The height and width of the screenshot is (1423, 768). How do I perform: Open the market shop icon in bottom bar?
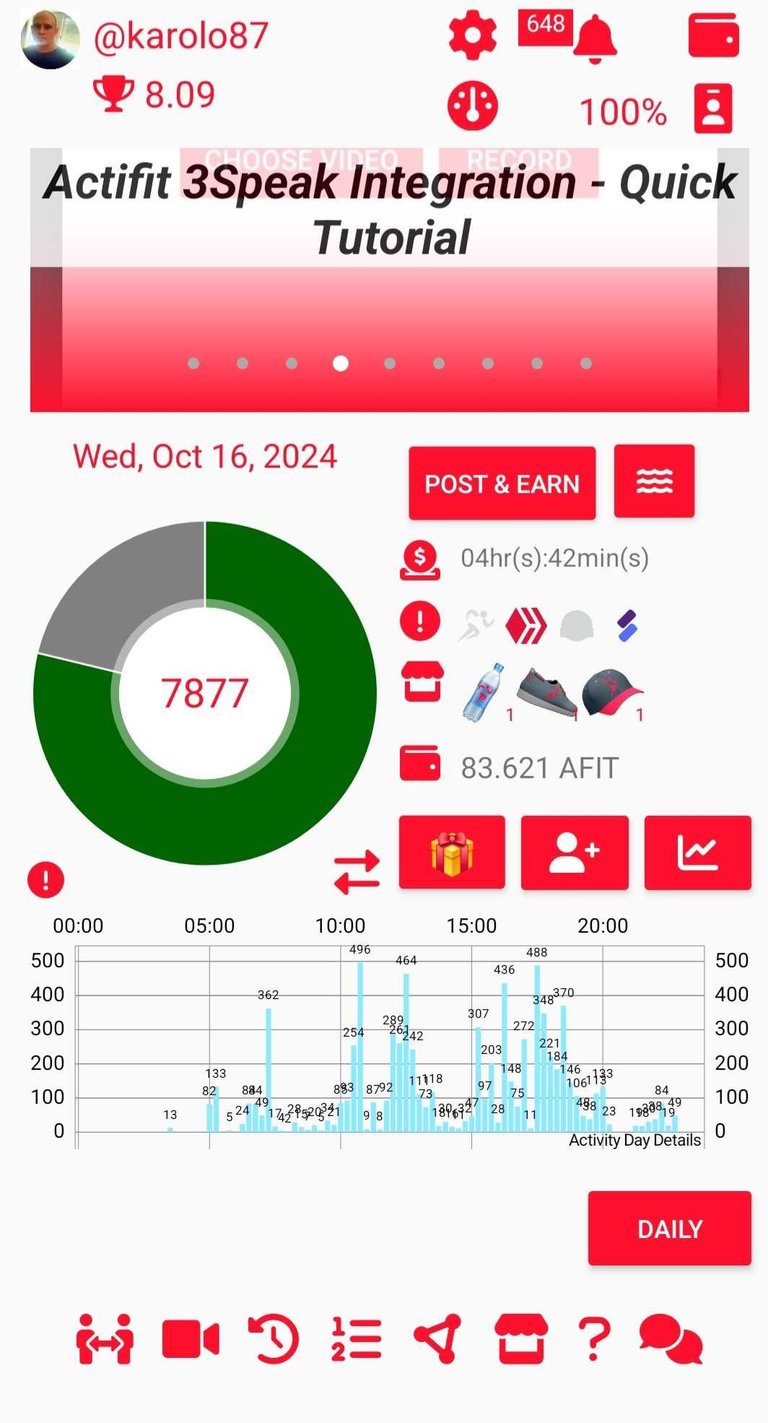click(x=521, y=1340)
